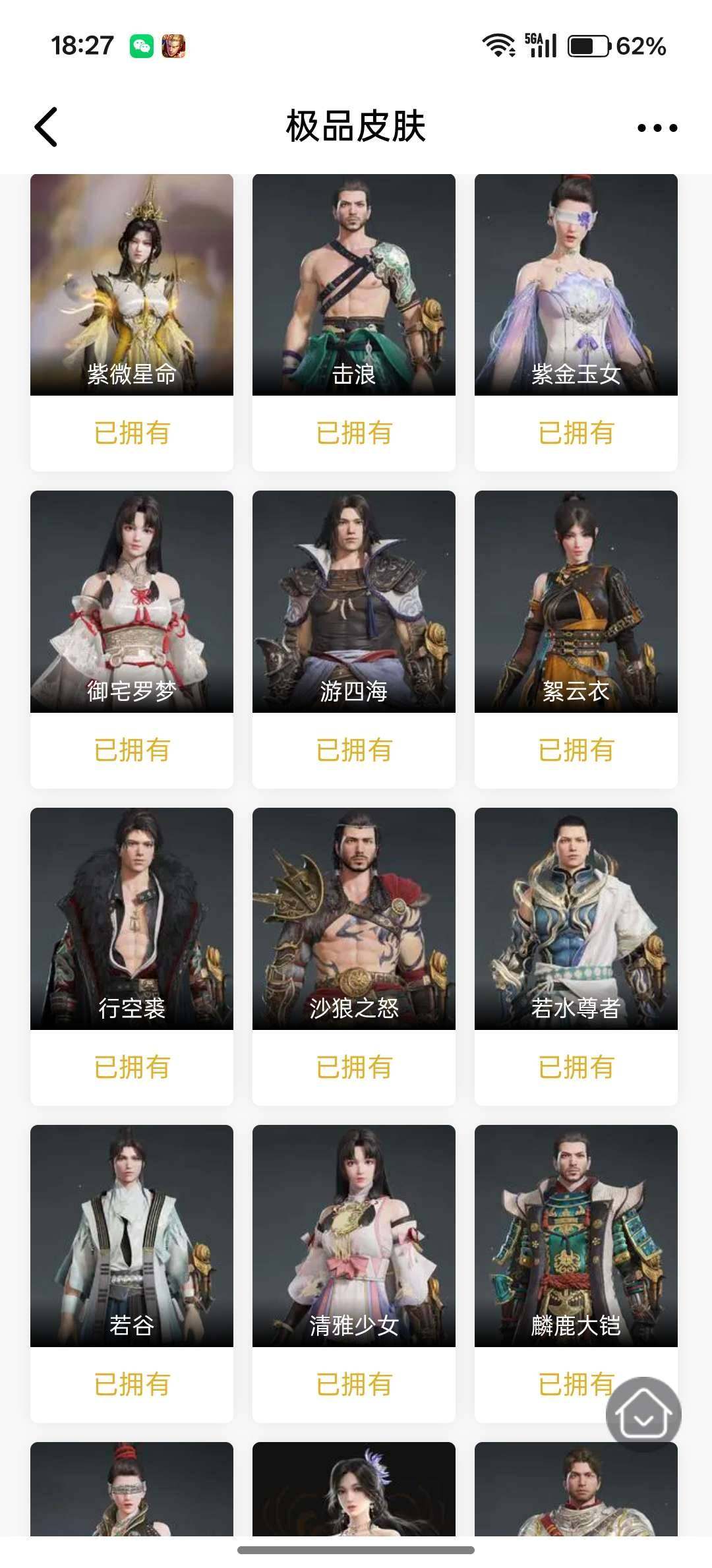Image resolution: width=712 pixels, height=1568 pixels.
Task: Tap 已拥有 under 麟鹿大铠
Action: (x=576, y=1385)
